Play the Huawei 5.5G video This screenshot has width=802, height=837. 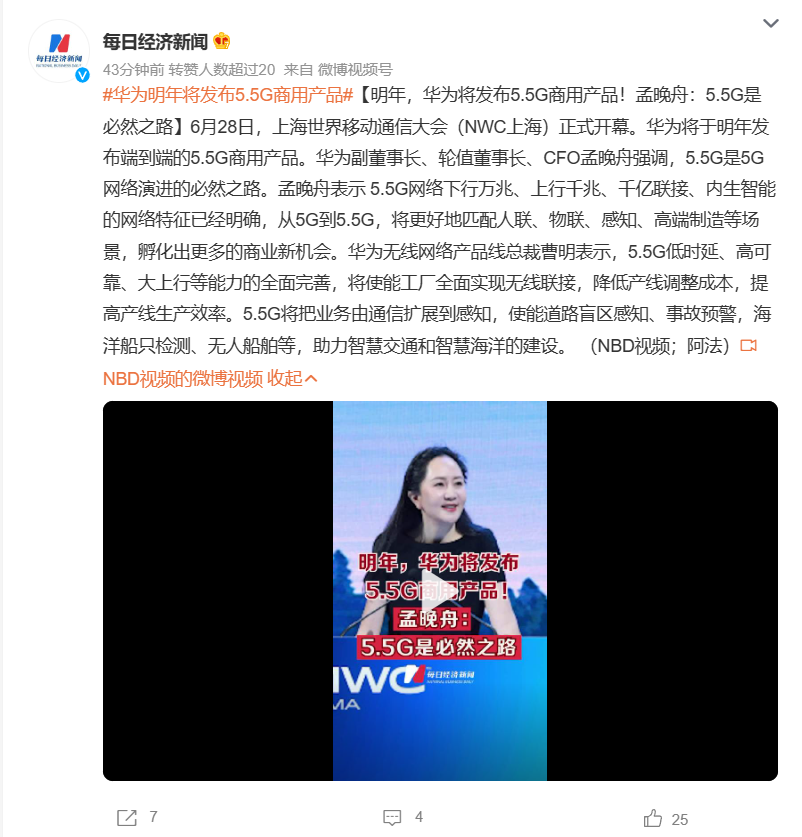click(440, 590)
